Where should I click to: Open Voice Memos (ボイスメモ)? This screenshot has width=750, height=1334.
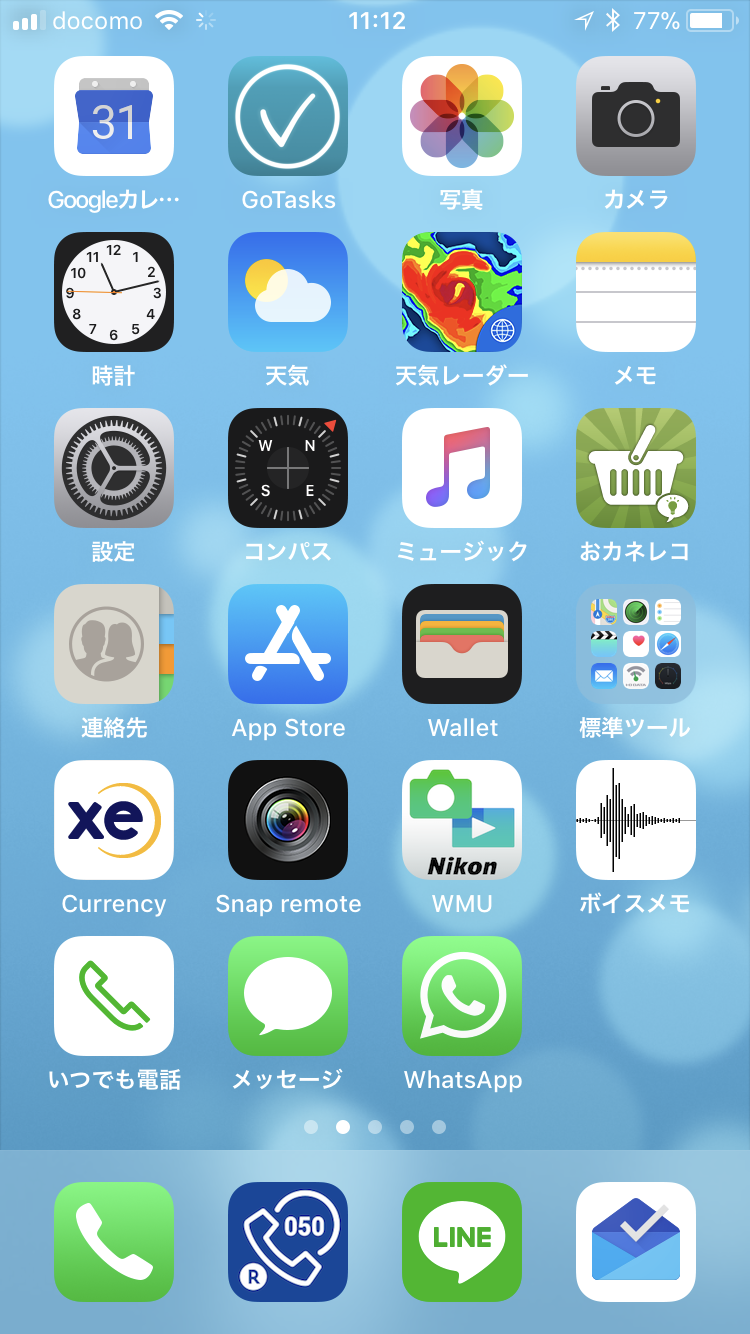point(636,820)
